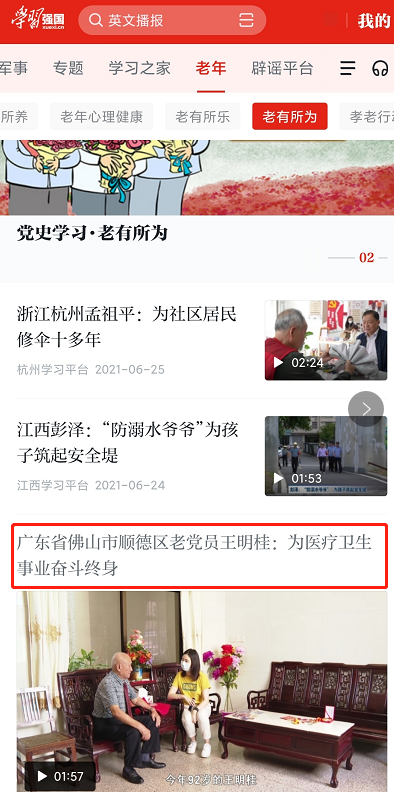Open the audio headphones icon
Viewport: 394px width, 792px height.
[x=380, y=68]
